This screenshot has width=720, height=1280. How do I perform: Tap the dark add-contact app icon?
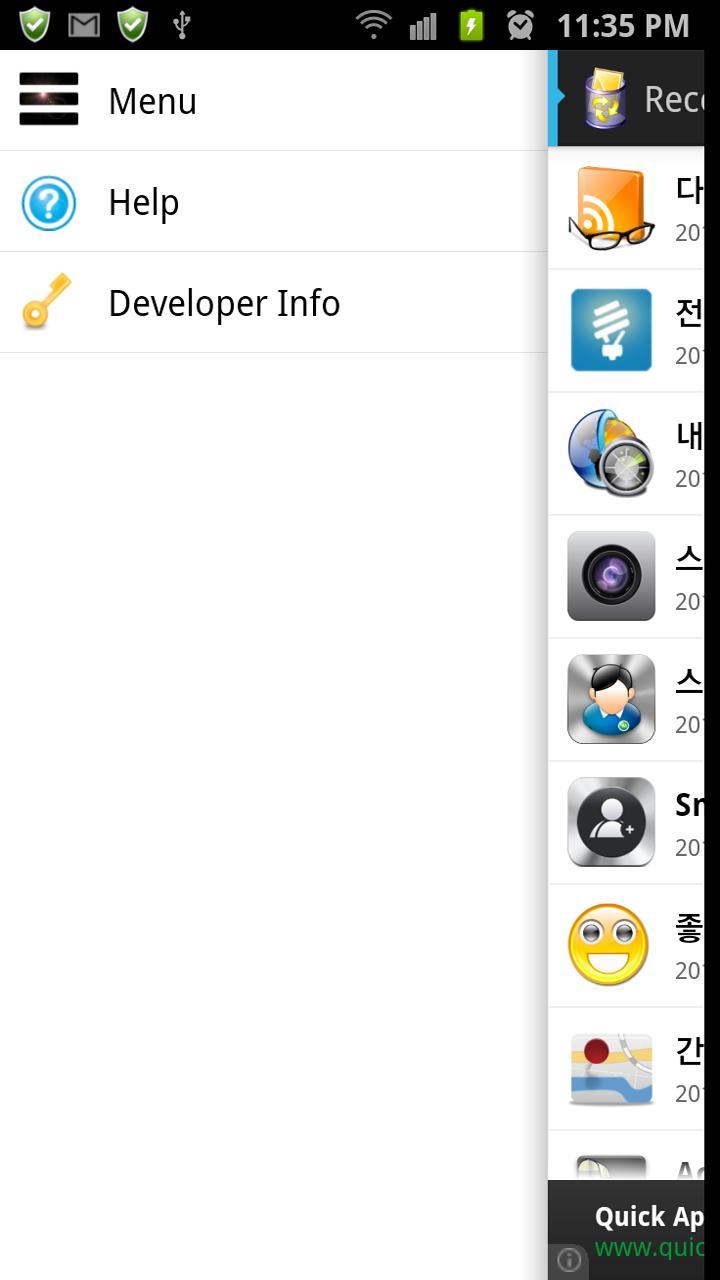tap(610, 821)
